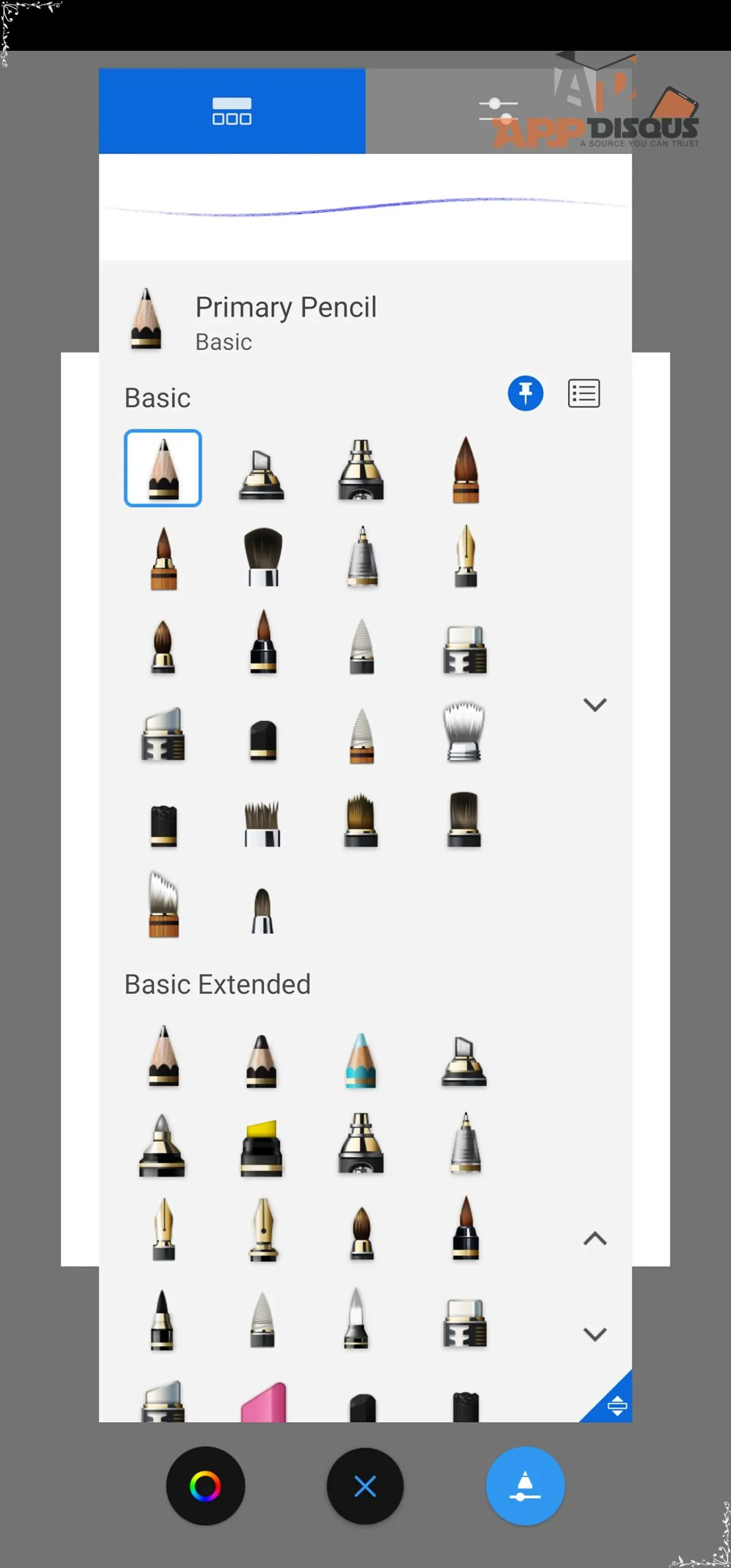Select the hard eraser in Basic
The width and height of the screenshot is (731, 1568).
465,650
